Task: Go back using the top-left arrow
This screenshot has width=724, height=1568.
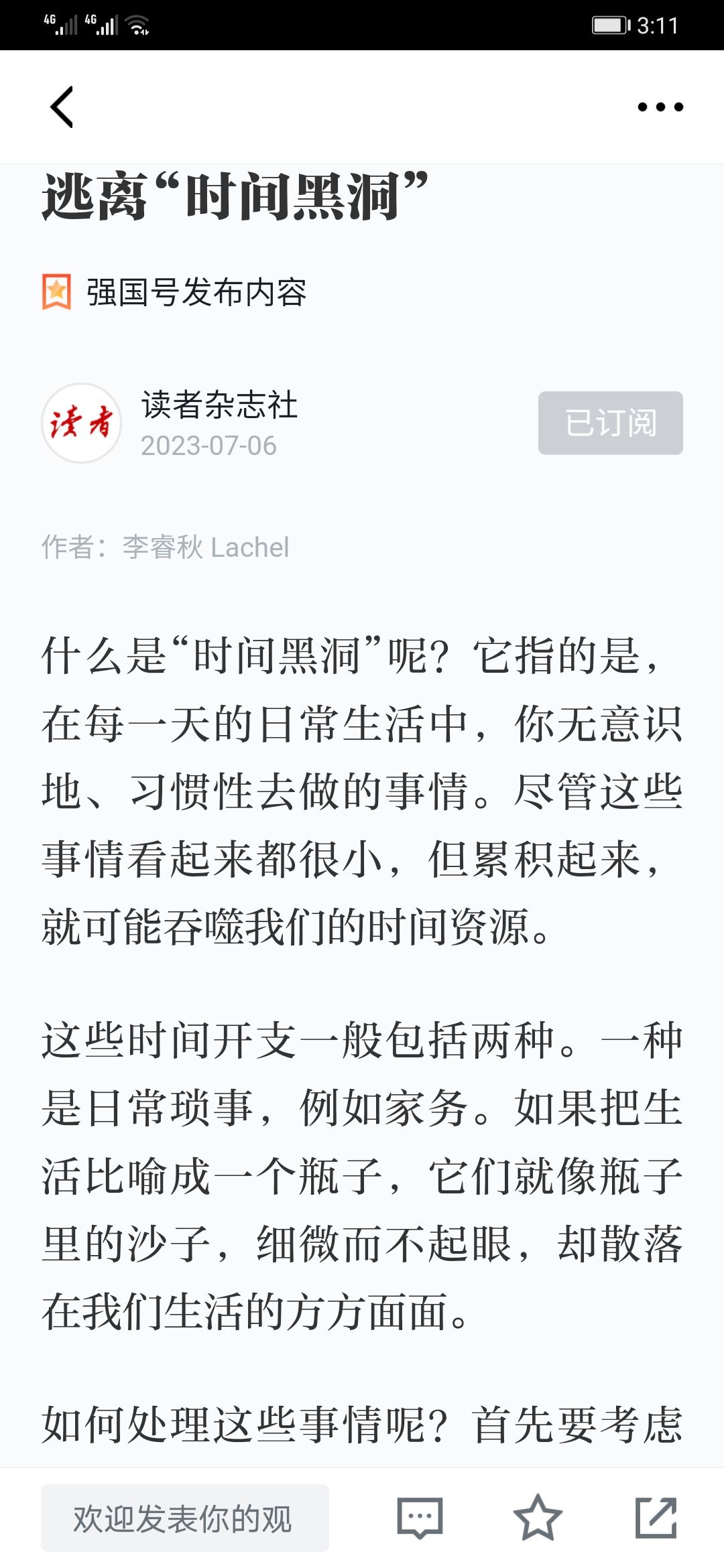Action: pos(62,107)
